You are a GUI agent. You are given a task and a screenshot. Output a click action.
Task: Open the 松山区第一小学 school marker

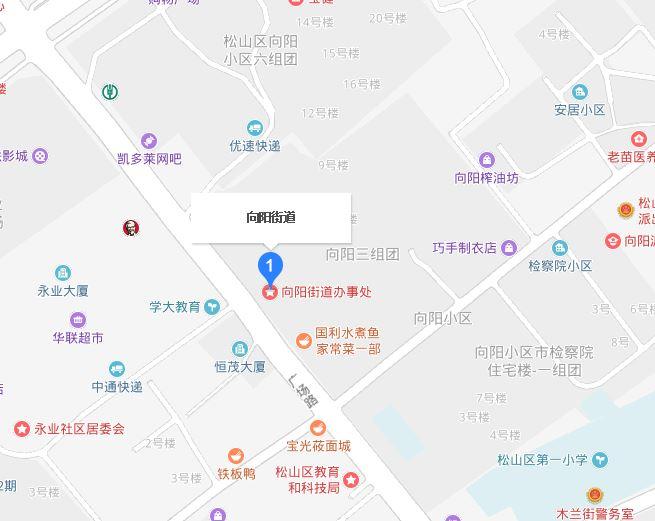[600, 460]
